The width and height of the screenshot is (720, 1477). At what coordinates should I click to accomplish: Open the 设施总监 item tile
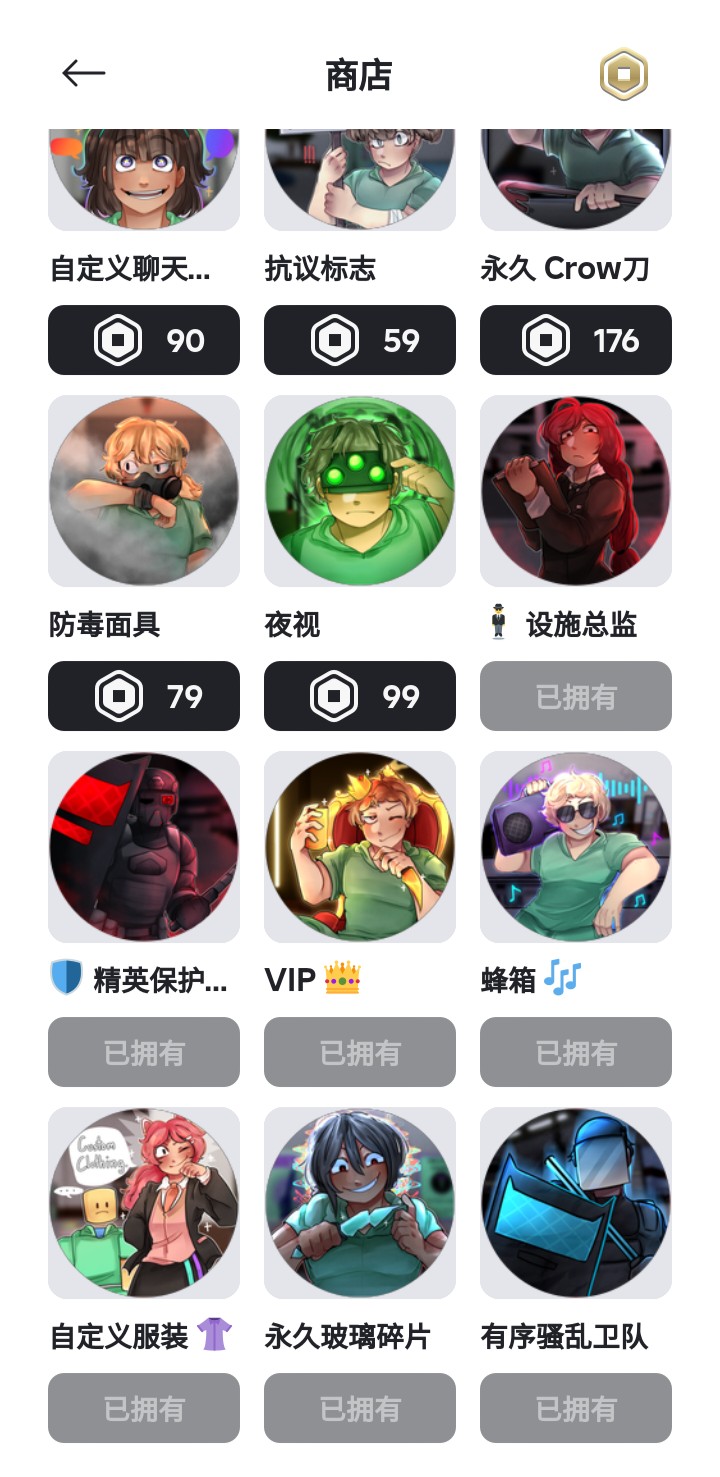point(576,490)
